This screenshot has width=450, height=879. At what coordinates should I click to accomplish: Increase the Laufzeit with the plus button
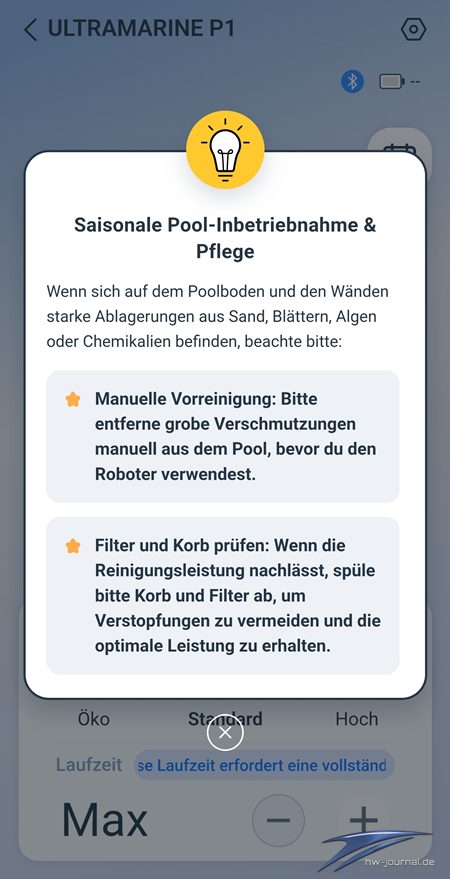coord(363,820)
